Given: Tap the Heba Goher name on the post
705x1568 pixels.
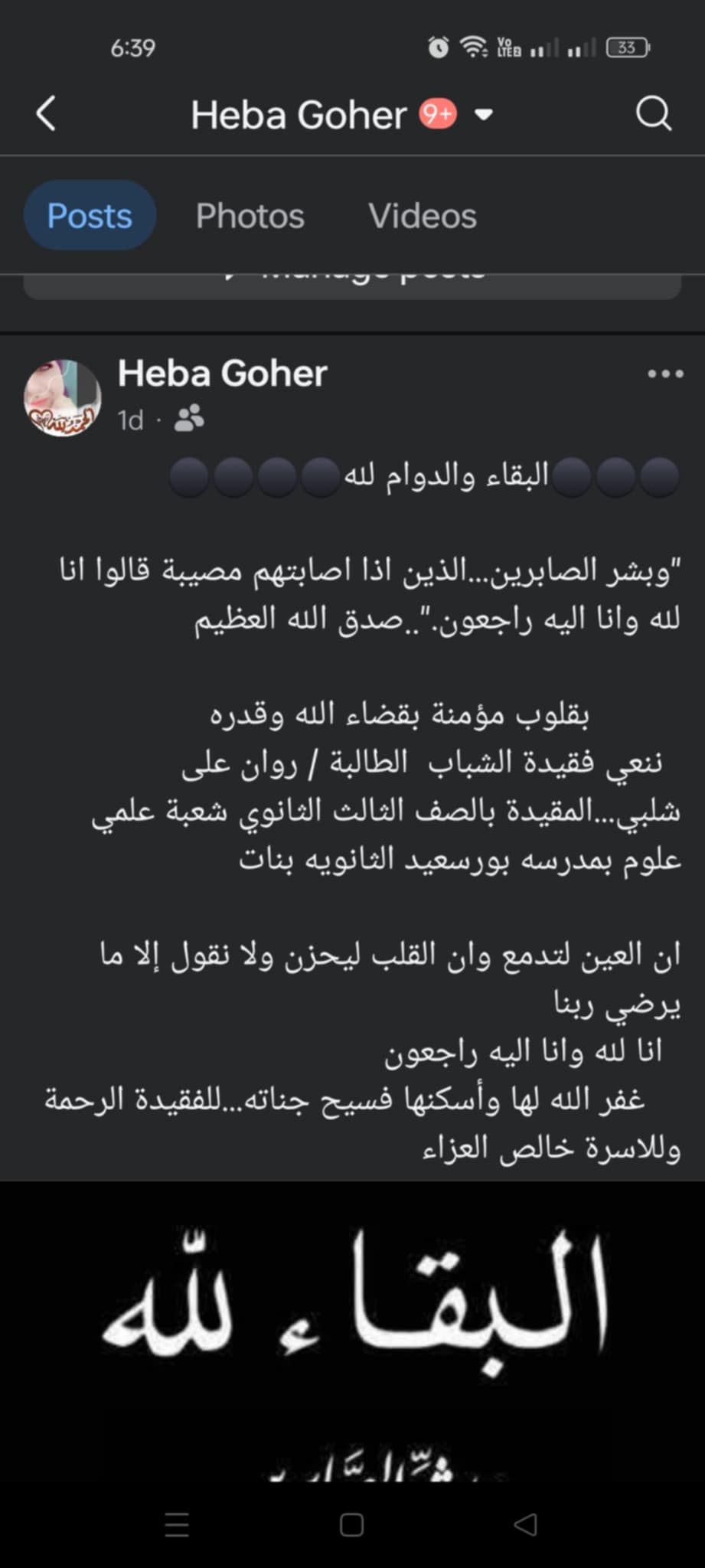Looking at the screenshot, I should [x=222, y=374].
